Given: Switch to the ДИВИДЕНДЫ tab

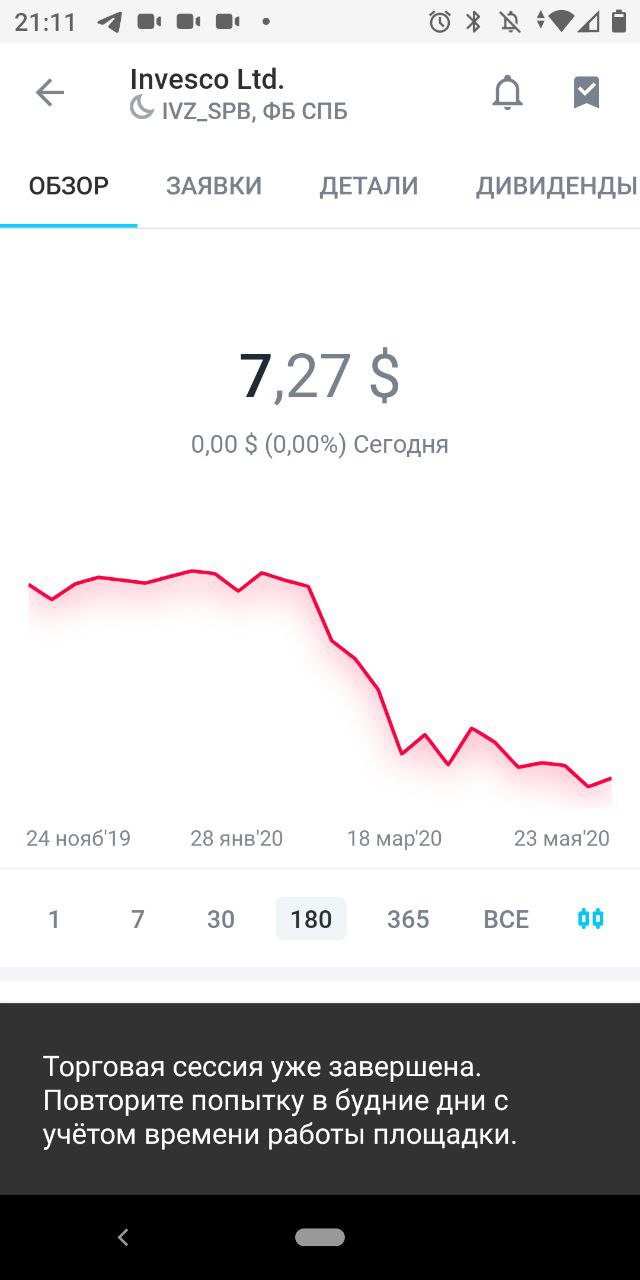Looking at the screenshot, I should click(x=556, y=186).
